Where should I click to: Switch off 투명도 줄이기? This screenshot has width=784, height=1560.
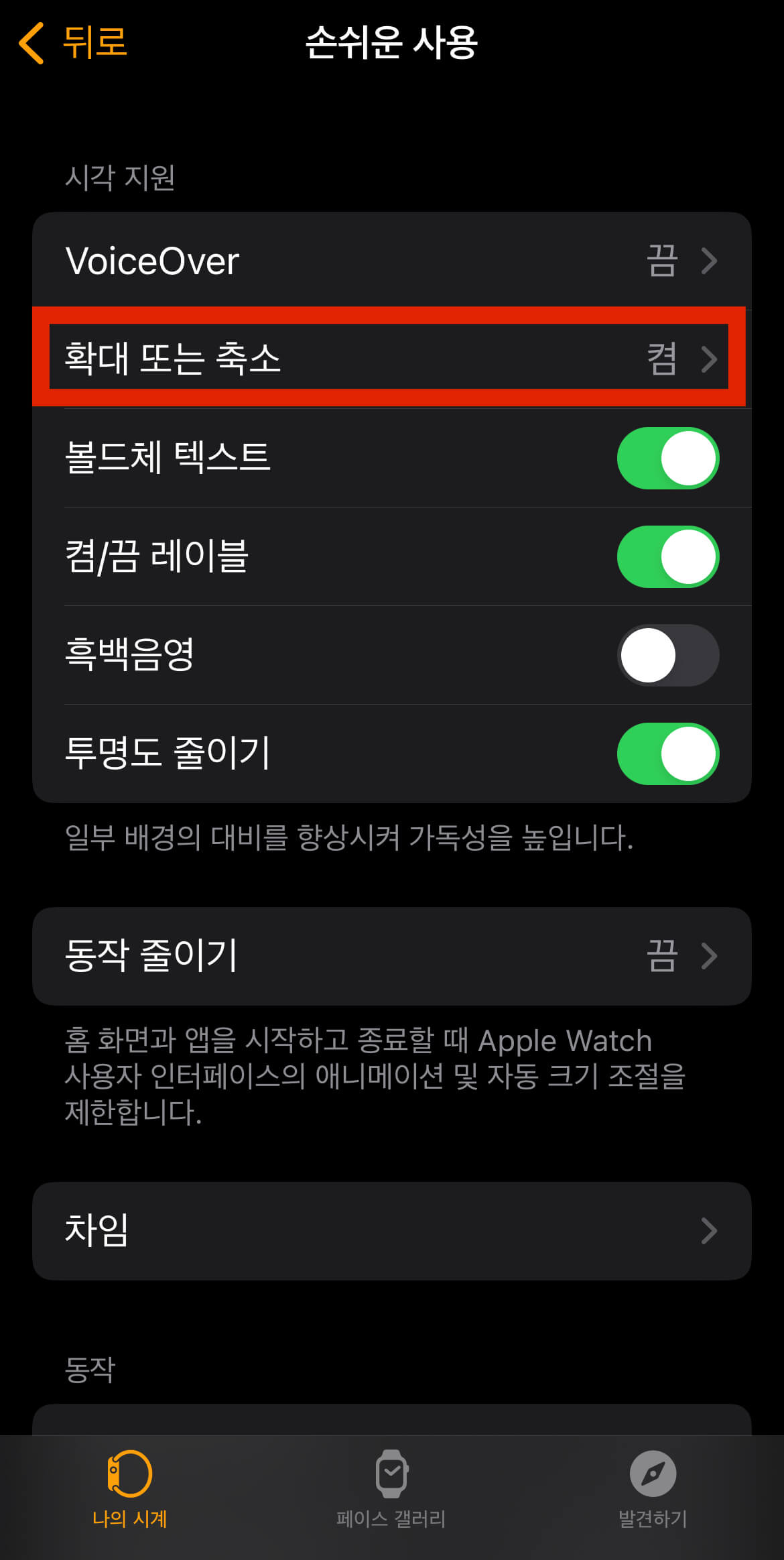[x=667, y=754]
